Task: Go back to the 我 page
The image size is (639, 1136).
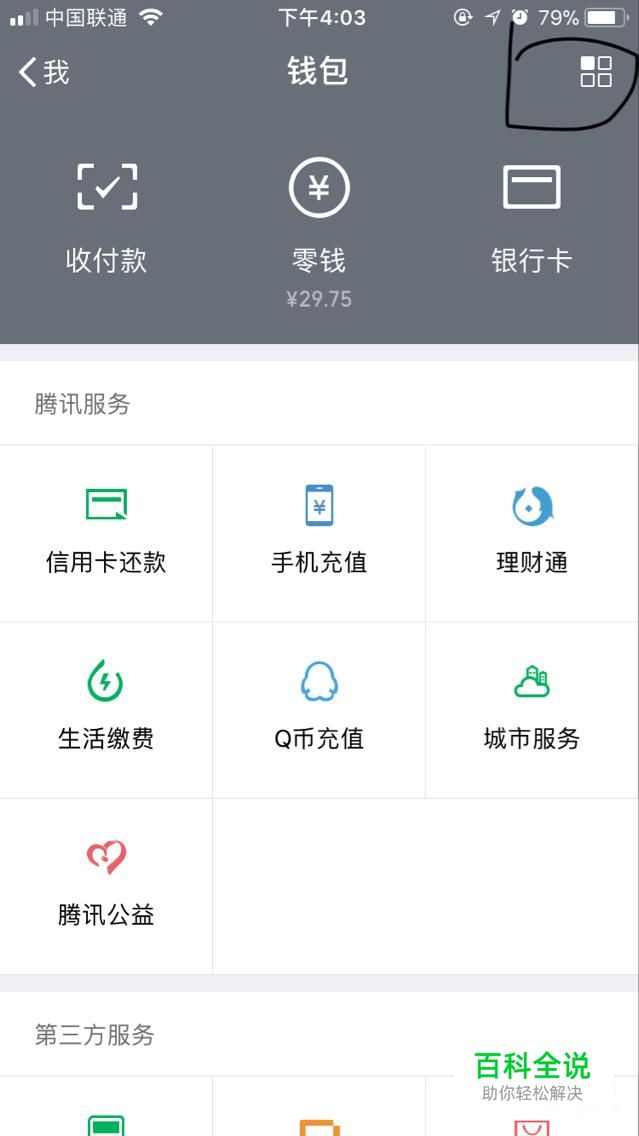Action: click(43, 72)
